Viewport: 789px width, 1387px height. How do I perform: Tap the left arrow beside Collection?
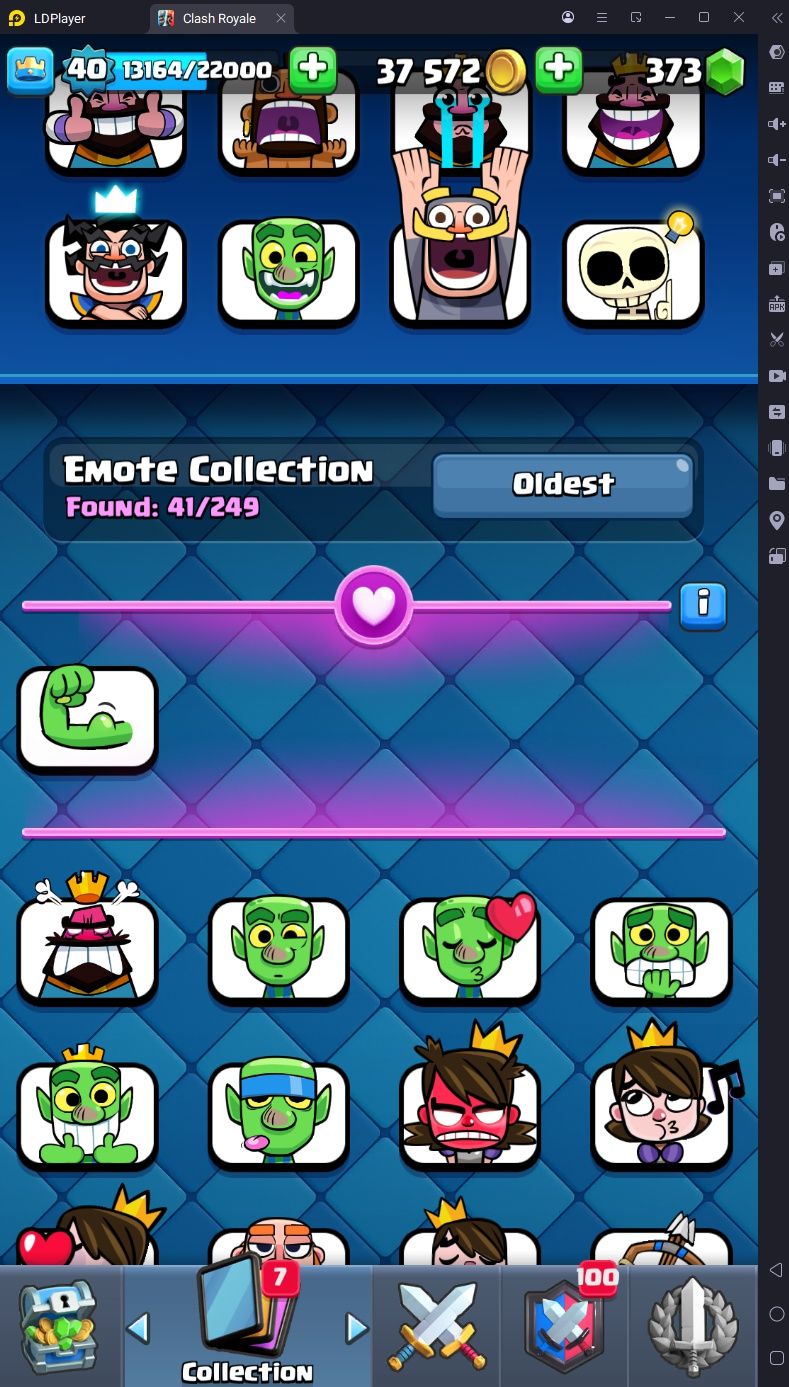(x=138, y=1328)
